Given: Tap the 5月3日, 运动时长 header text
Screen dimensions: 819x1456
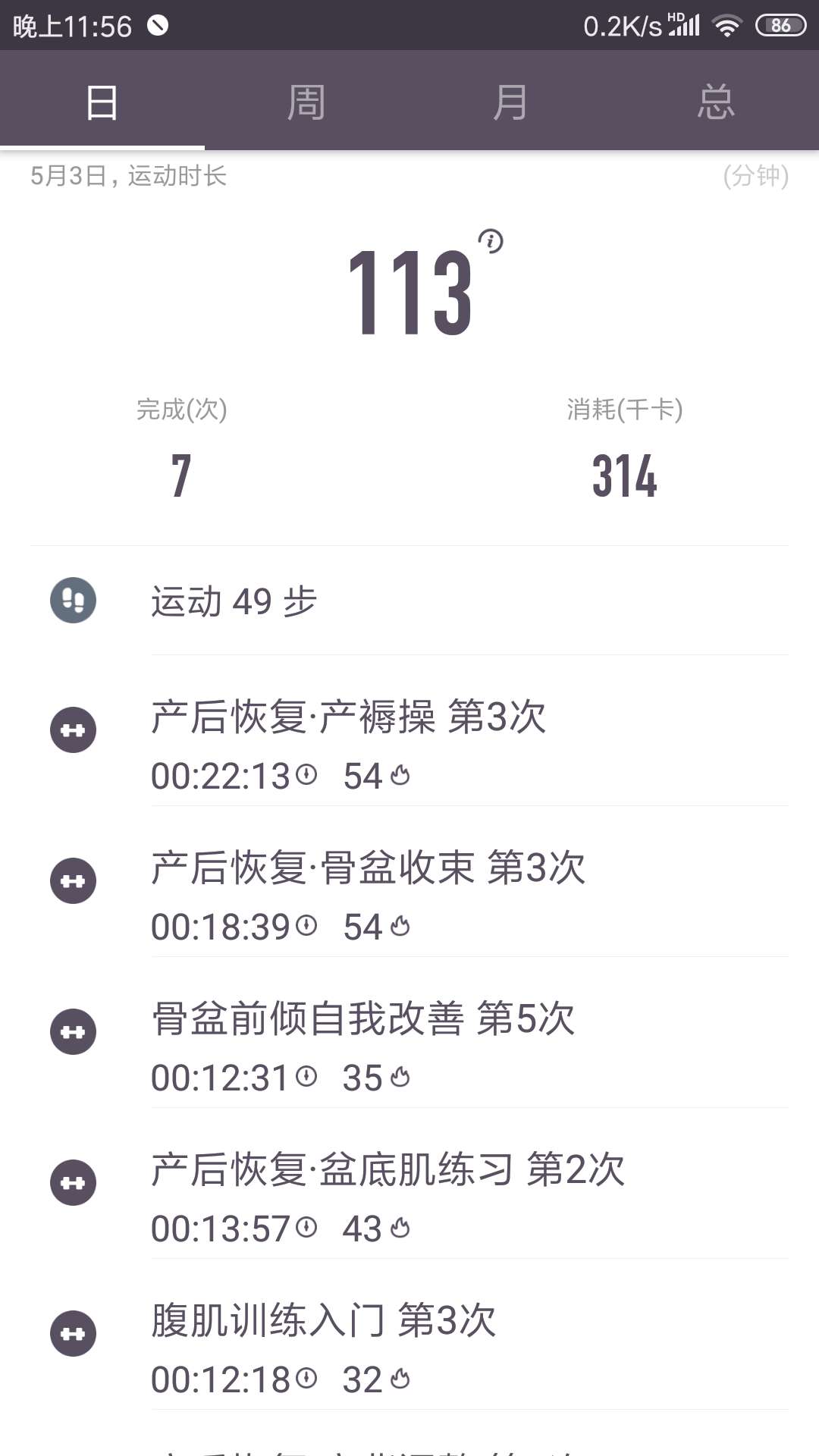Looking at the screenshot, I should 128,177.
